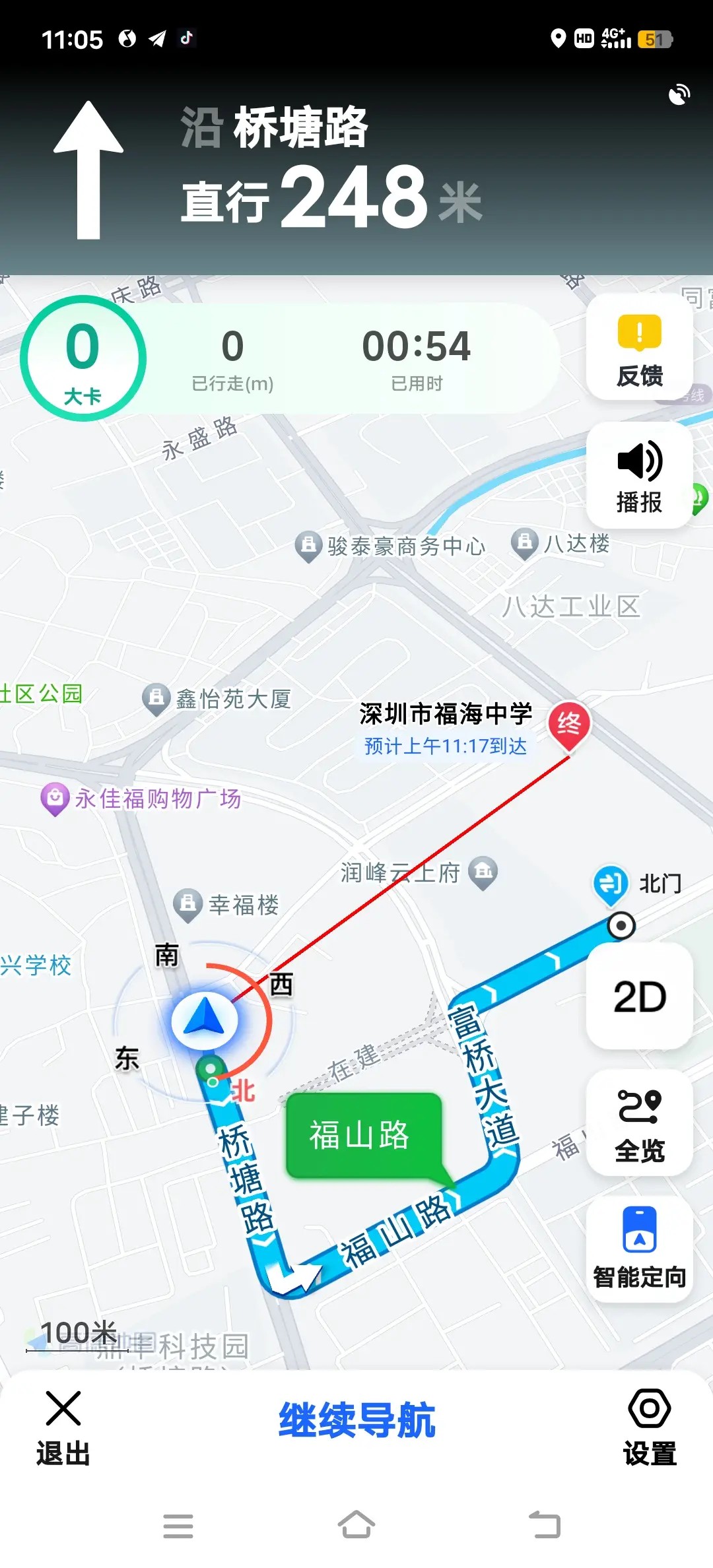The height and width of the screenshot is (1568, 713).
Task: Go to the system home screen
Action: (x=356, y=1525)
